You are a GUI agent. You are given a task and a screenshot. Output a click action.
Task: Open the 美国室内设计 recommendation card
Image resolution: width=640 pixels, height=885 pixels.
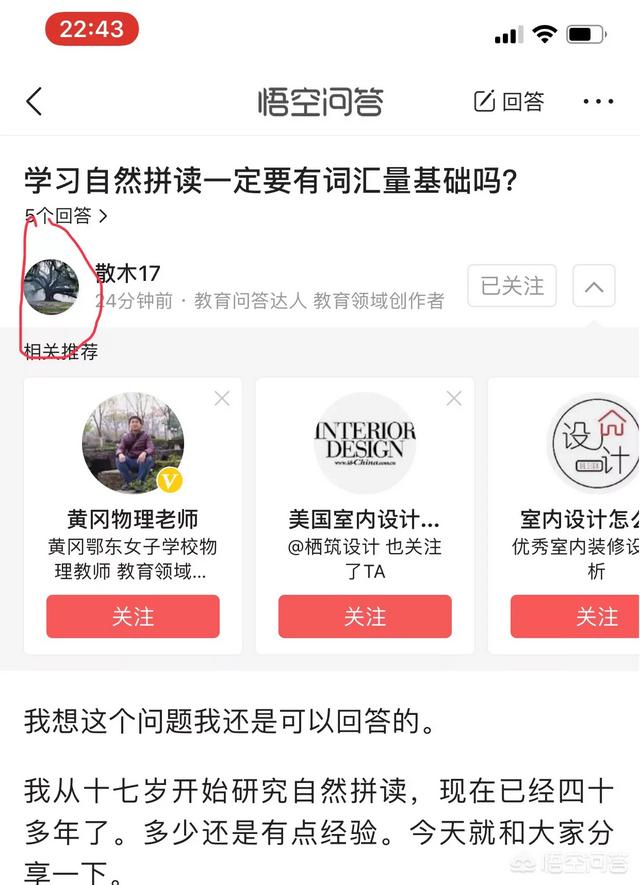365,500
